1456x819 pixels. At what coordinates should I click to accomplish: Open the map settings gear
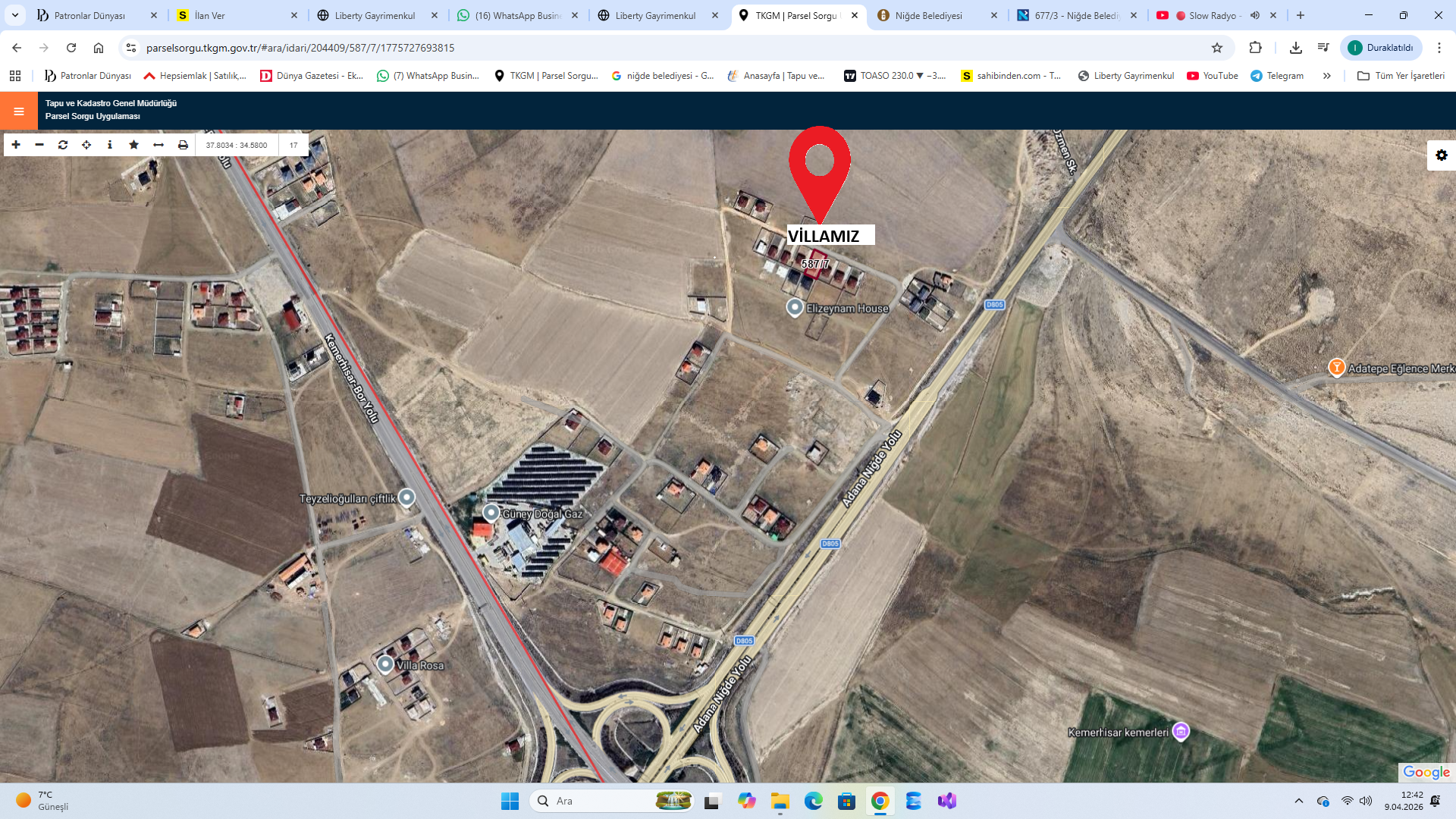pyautogui.click(x=1441, y=155)
